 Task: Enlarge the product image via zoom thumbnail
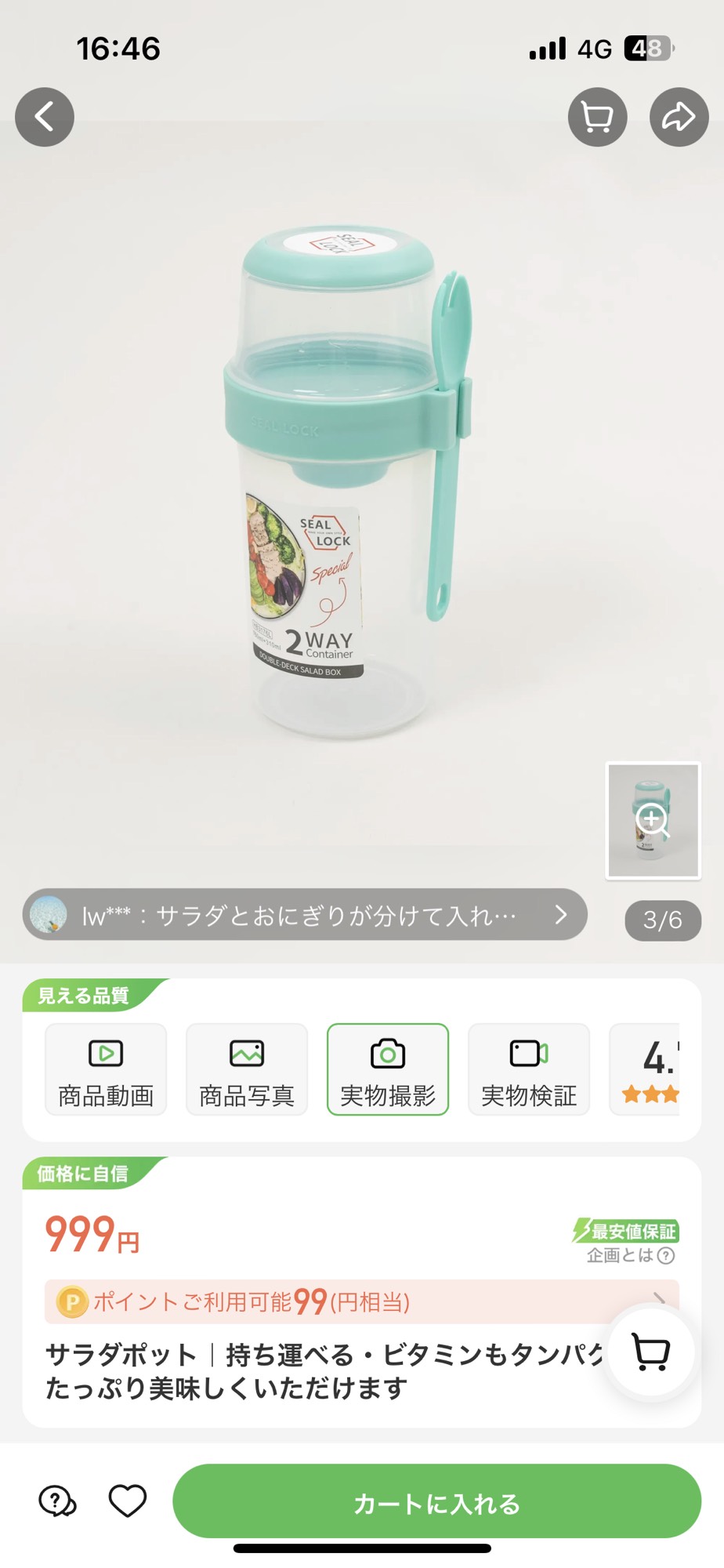pos(653,820)
